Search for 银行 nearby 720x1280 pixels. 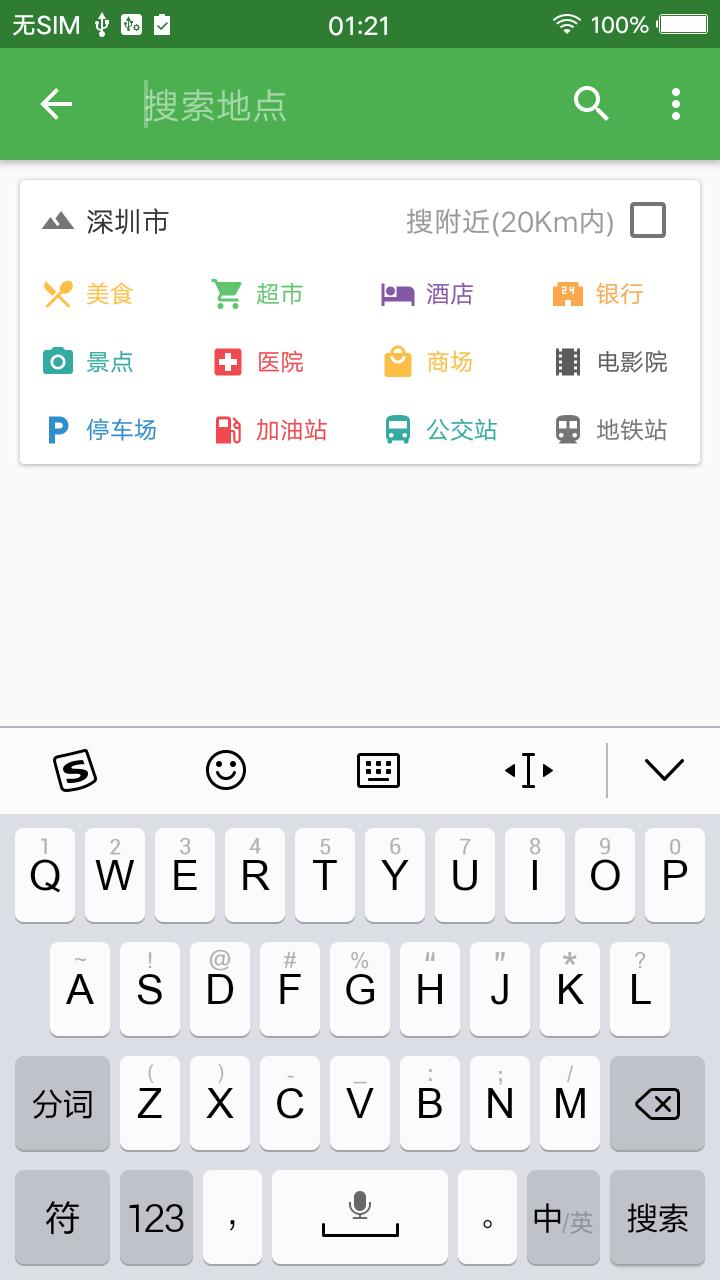598,294
